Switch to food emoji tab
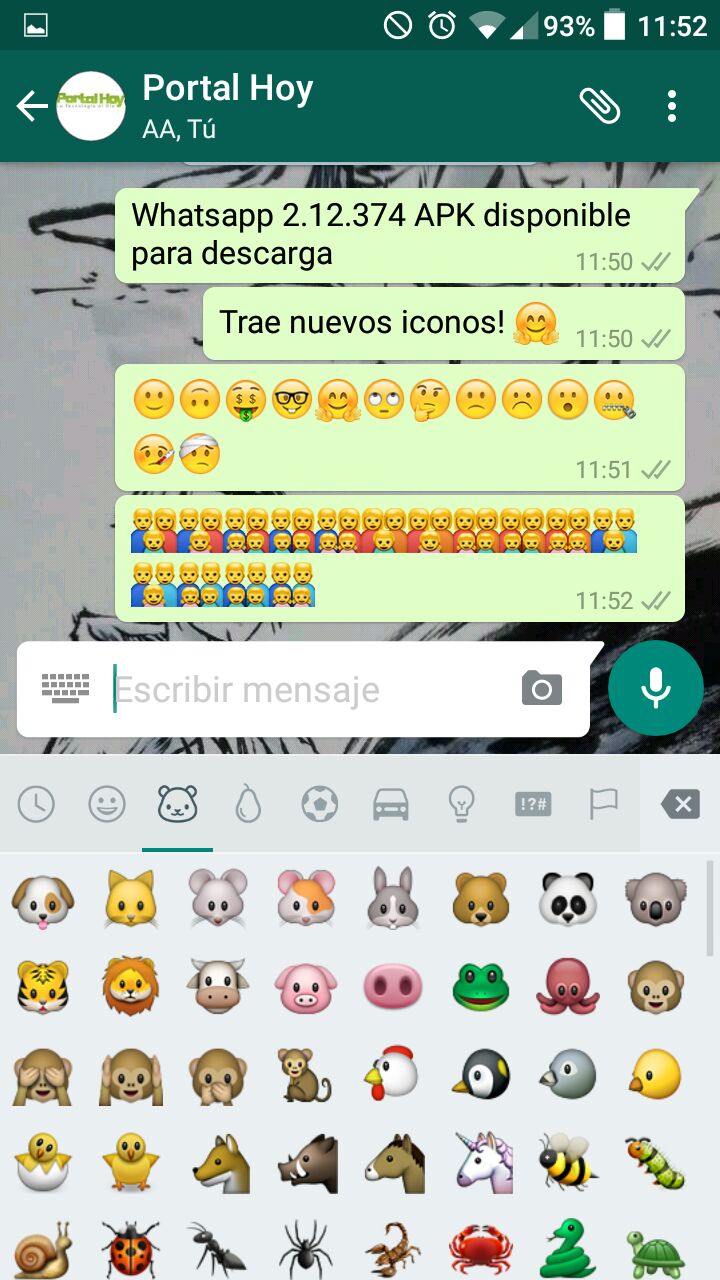Image resolution: width=720 pixels, height=1280 pixels. pos(248,803)
